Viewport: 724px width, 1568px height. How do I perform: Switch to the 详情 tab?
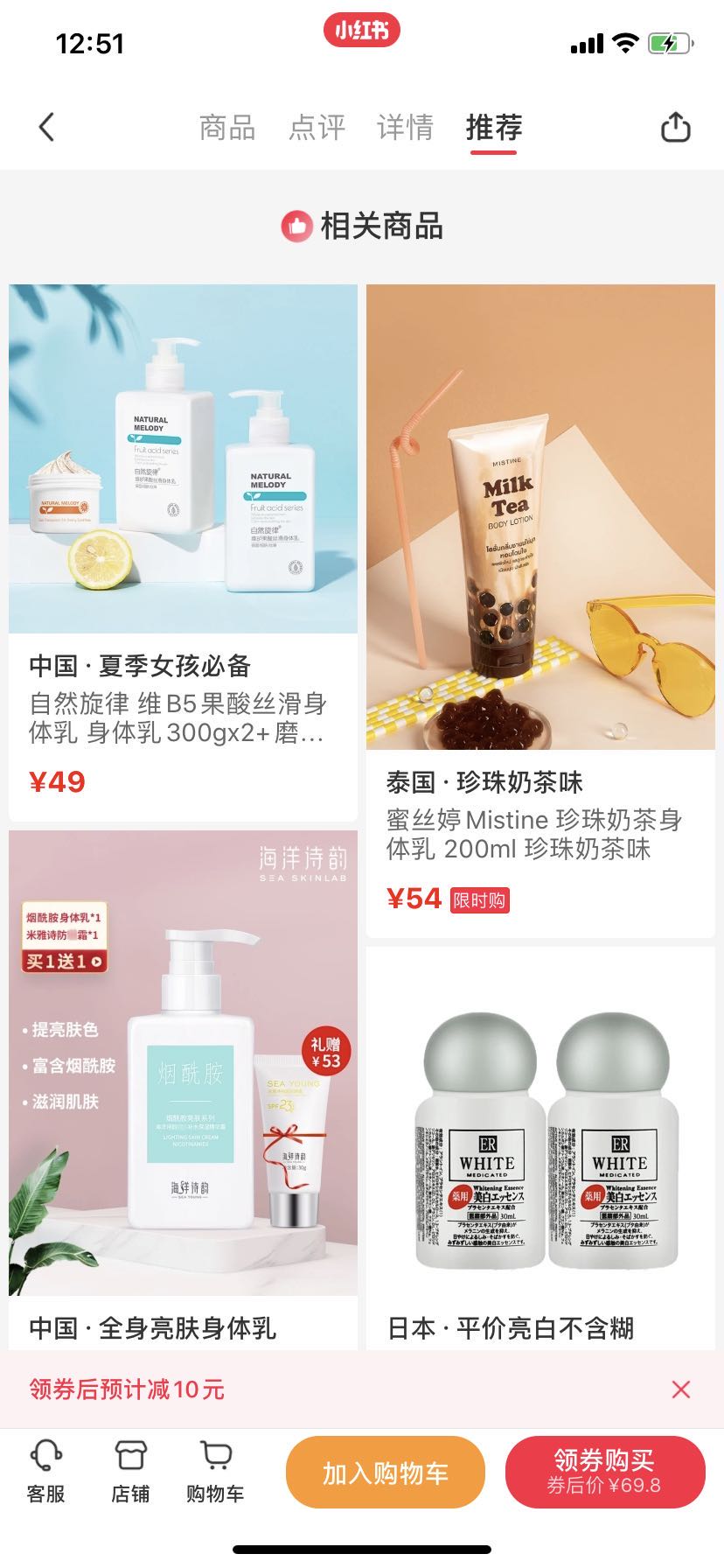[x=405, y=128]
